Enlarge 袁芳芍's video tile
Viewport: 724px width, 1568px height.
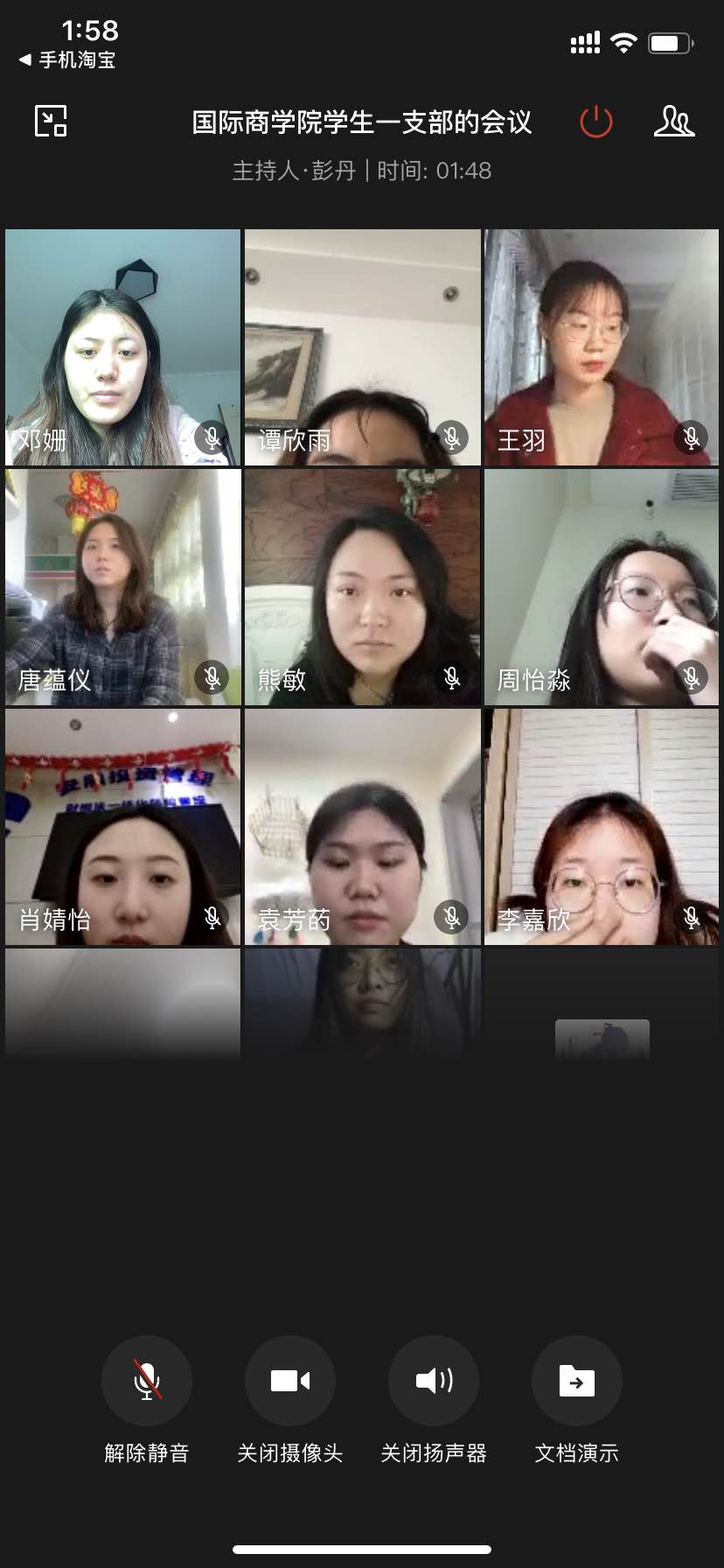tap(363, 827)
